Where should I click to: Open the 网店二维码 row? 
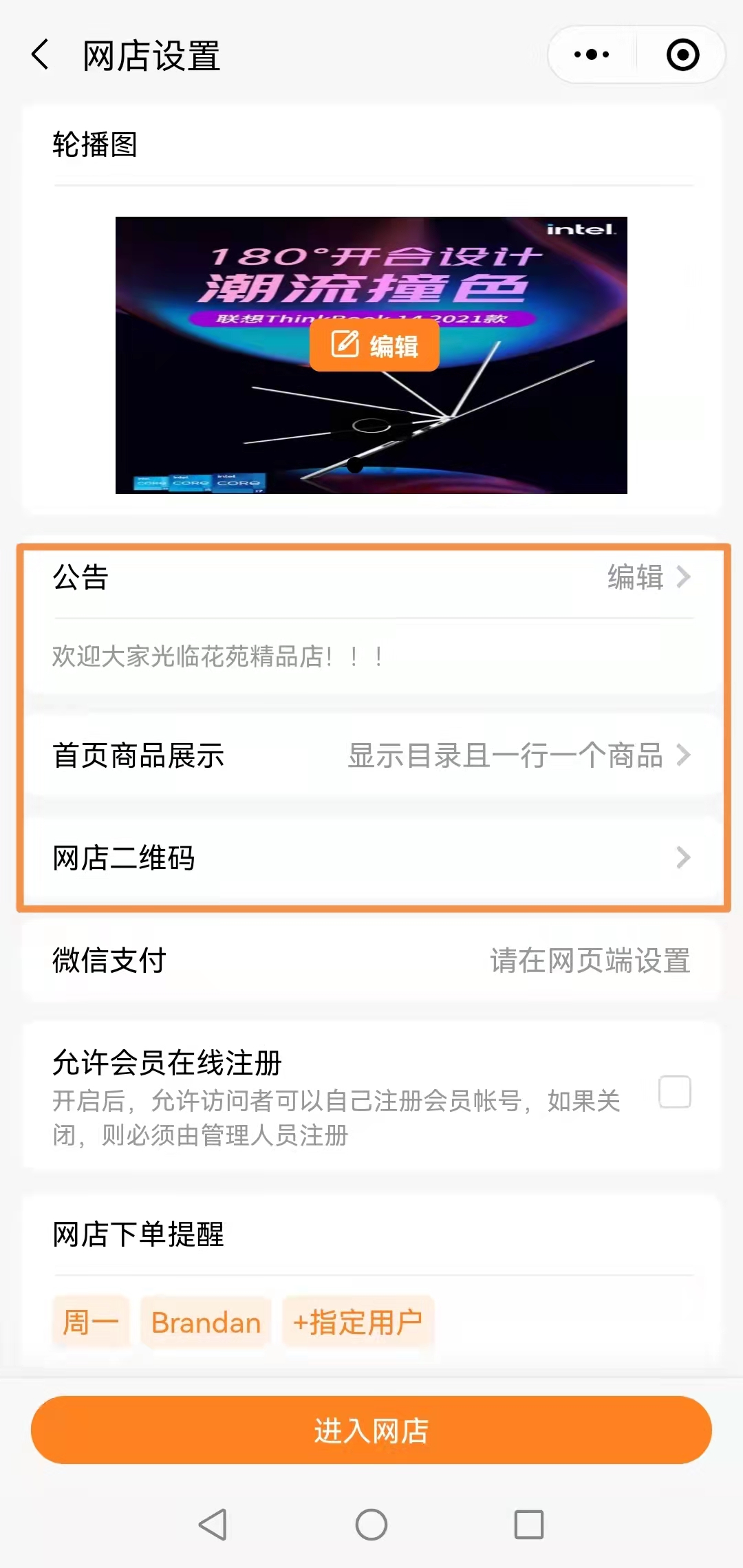tap(371, 858)
